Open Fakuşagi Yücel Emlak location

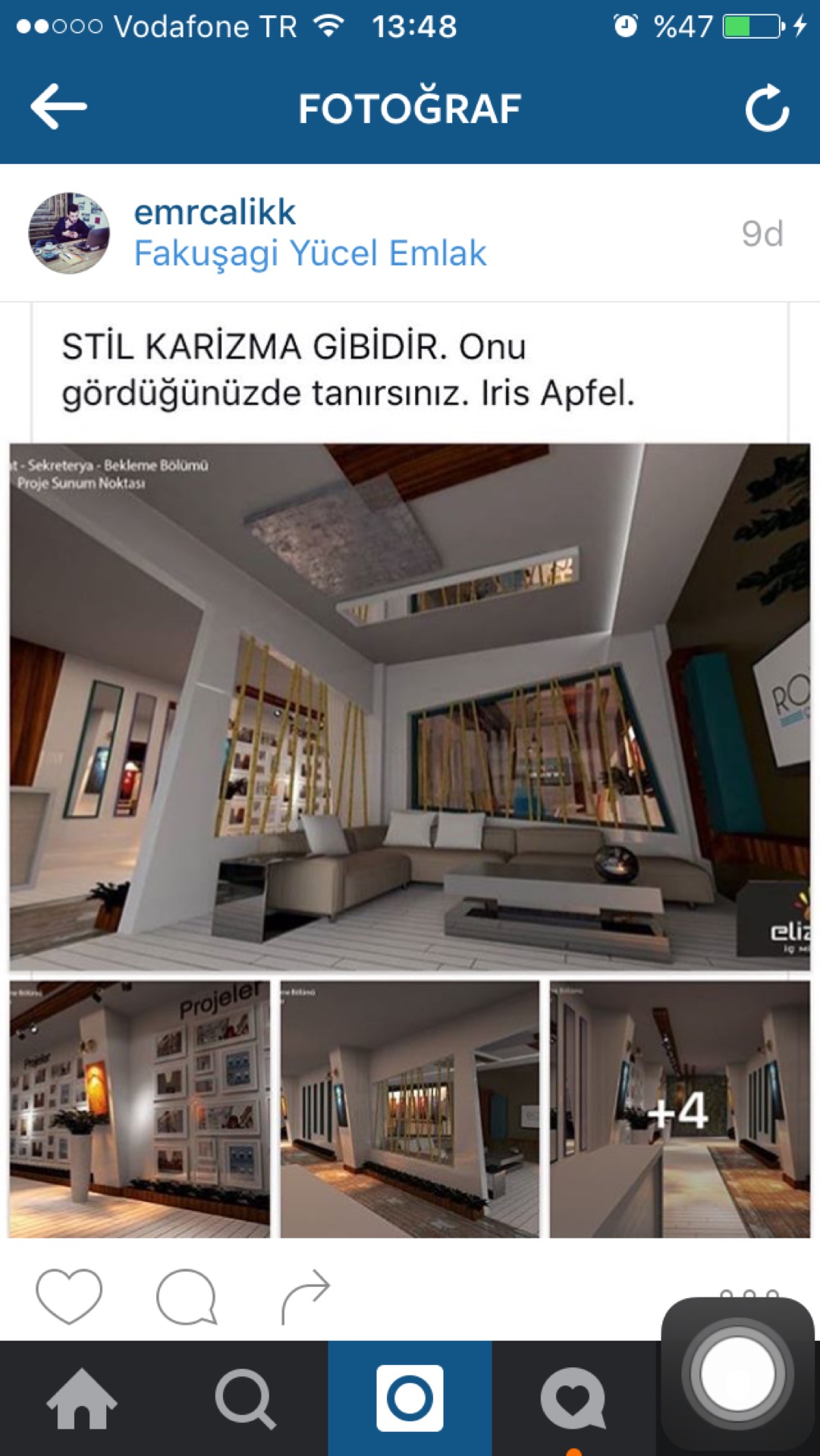(x=309, y=253)
